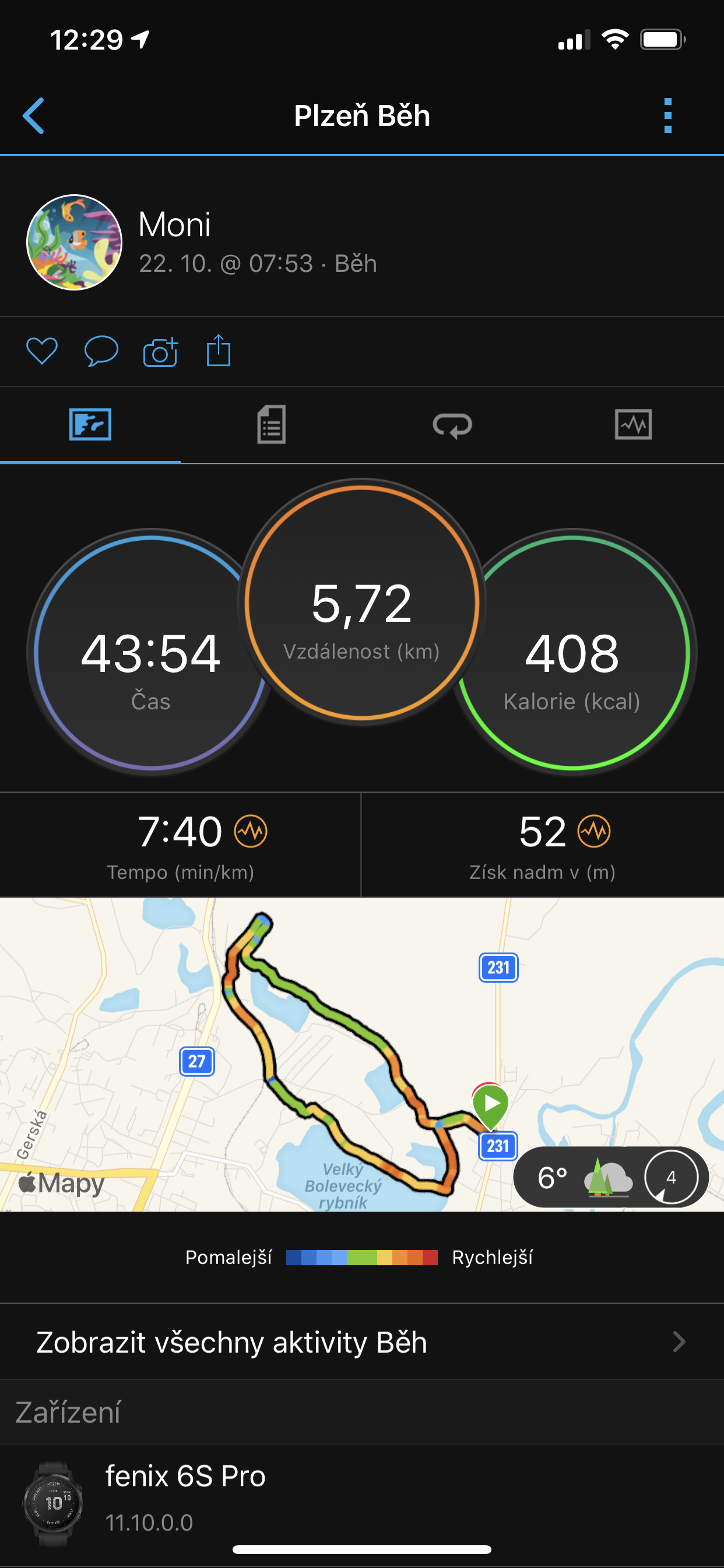
Task: Open the three-dot overflow menu
Action: (667, 115)
